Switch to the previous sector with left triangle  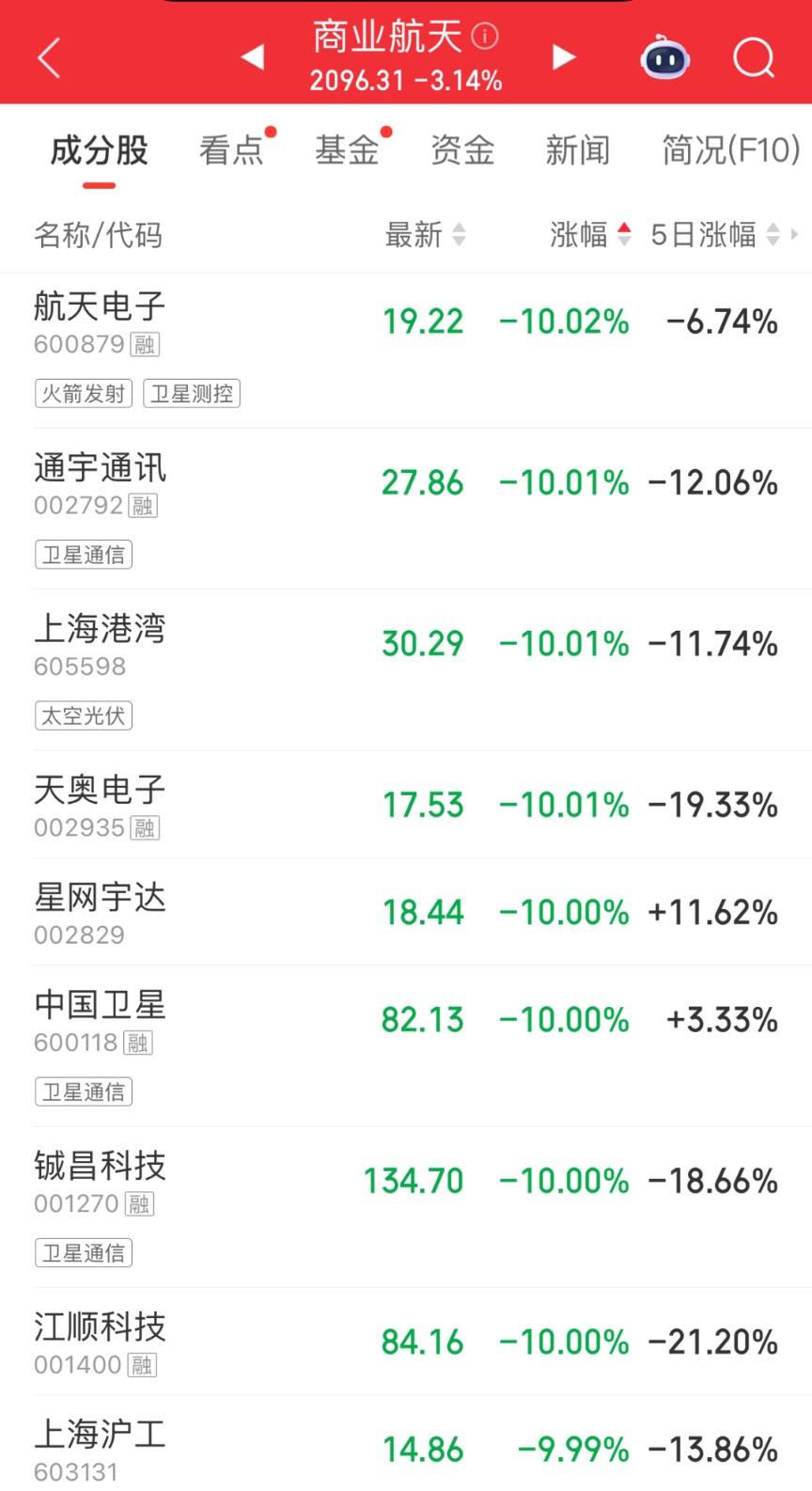point(252,57)
